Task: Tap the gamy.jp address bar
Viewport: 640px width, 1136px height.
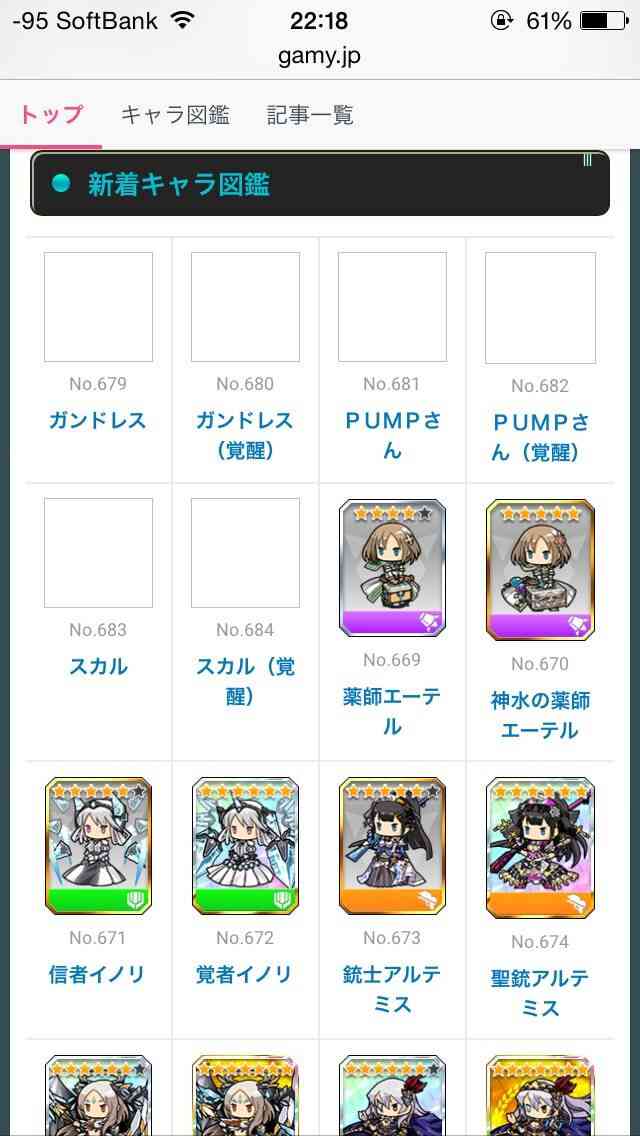Action: point(320,57)
